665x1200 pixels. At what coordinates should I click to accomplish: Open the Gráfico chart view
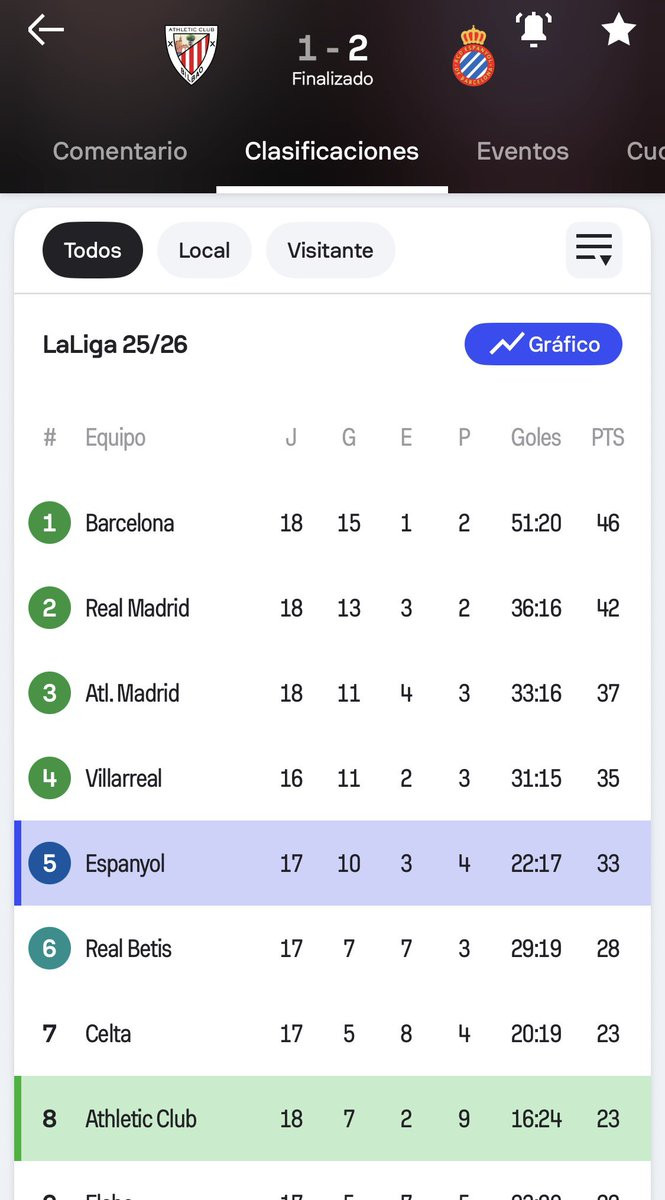(x=543, y=345)
